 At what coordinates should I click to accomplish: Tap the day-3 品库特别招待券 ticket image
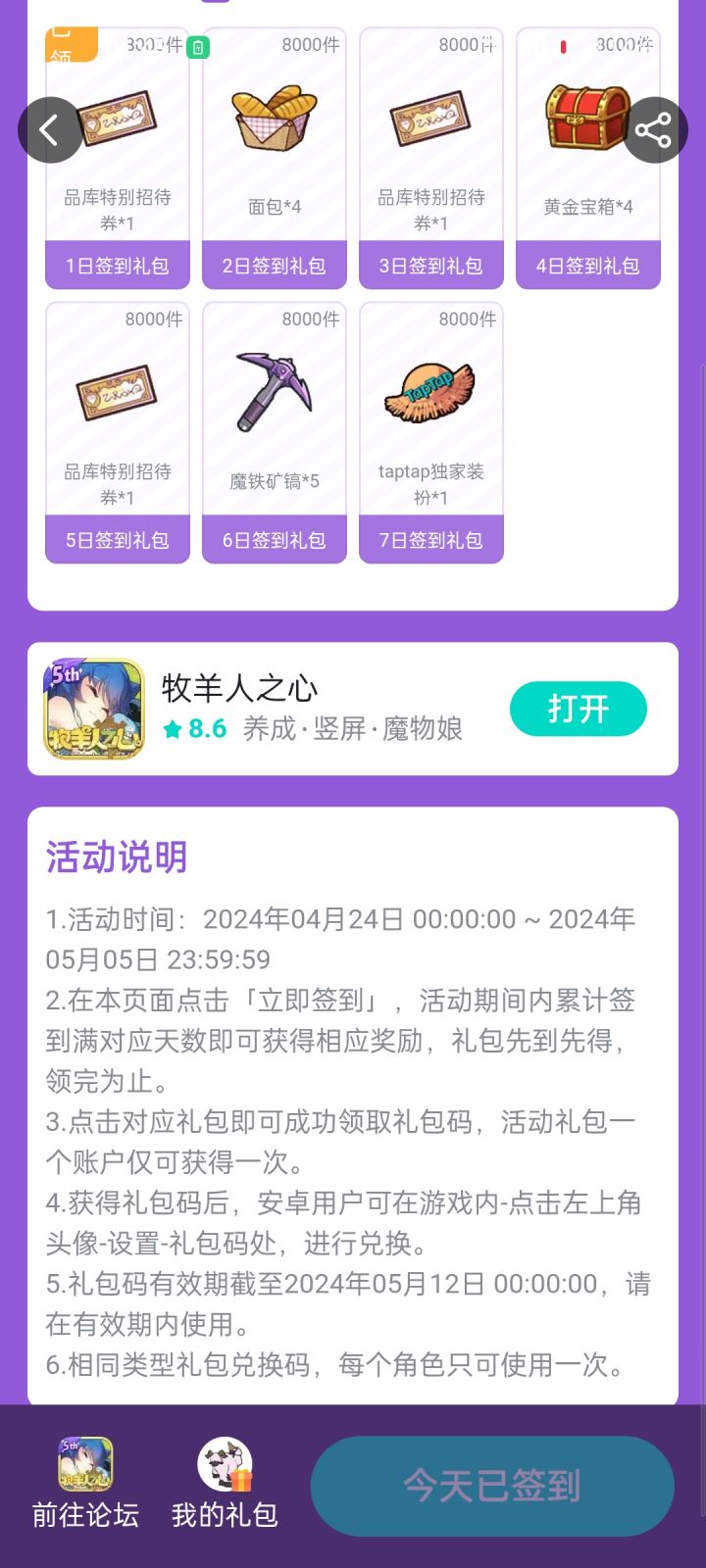click(x=430, y=118)
